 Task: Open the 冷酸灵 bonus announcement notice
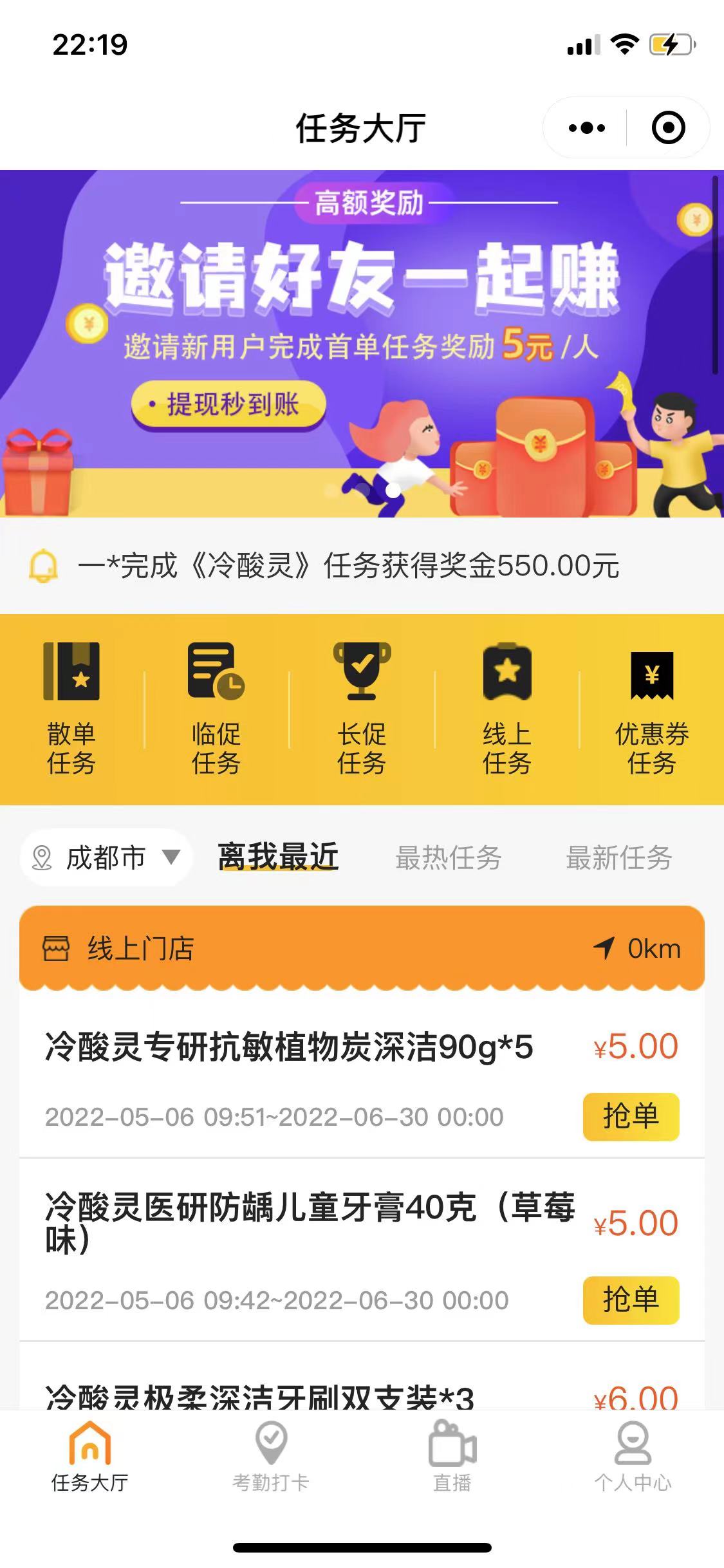coord(348,566)
